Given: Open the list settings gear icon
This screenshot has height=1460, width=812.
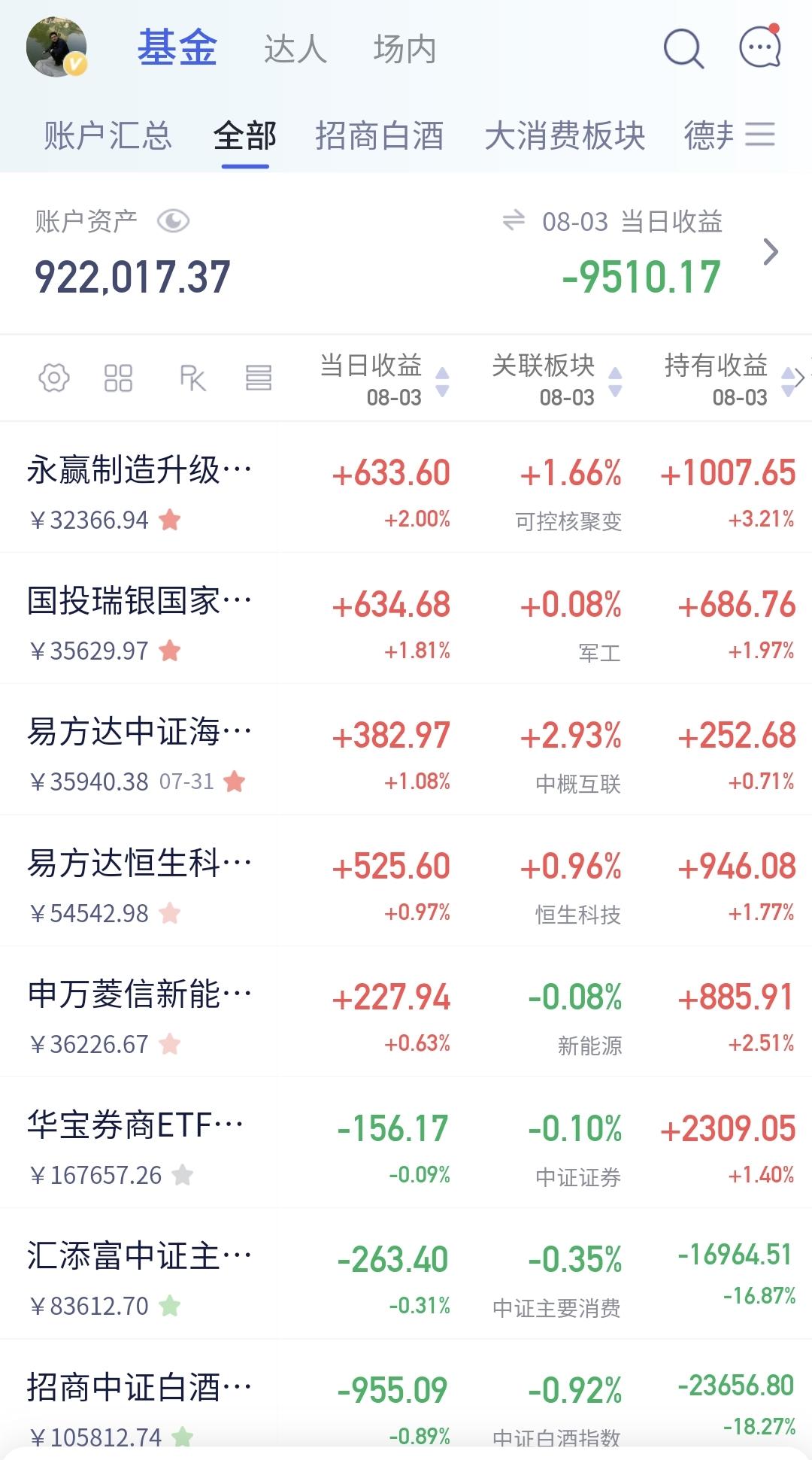Looking at the screenshot, I should 54,378.
